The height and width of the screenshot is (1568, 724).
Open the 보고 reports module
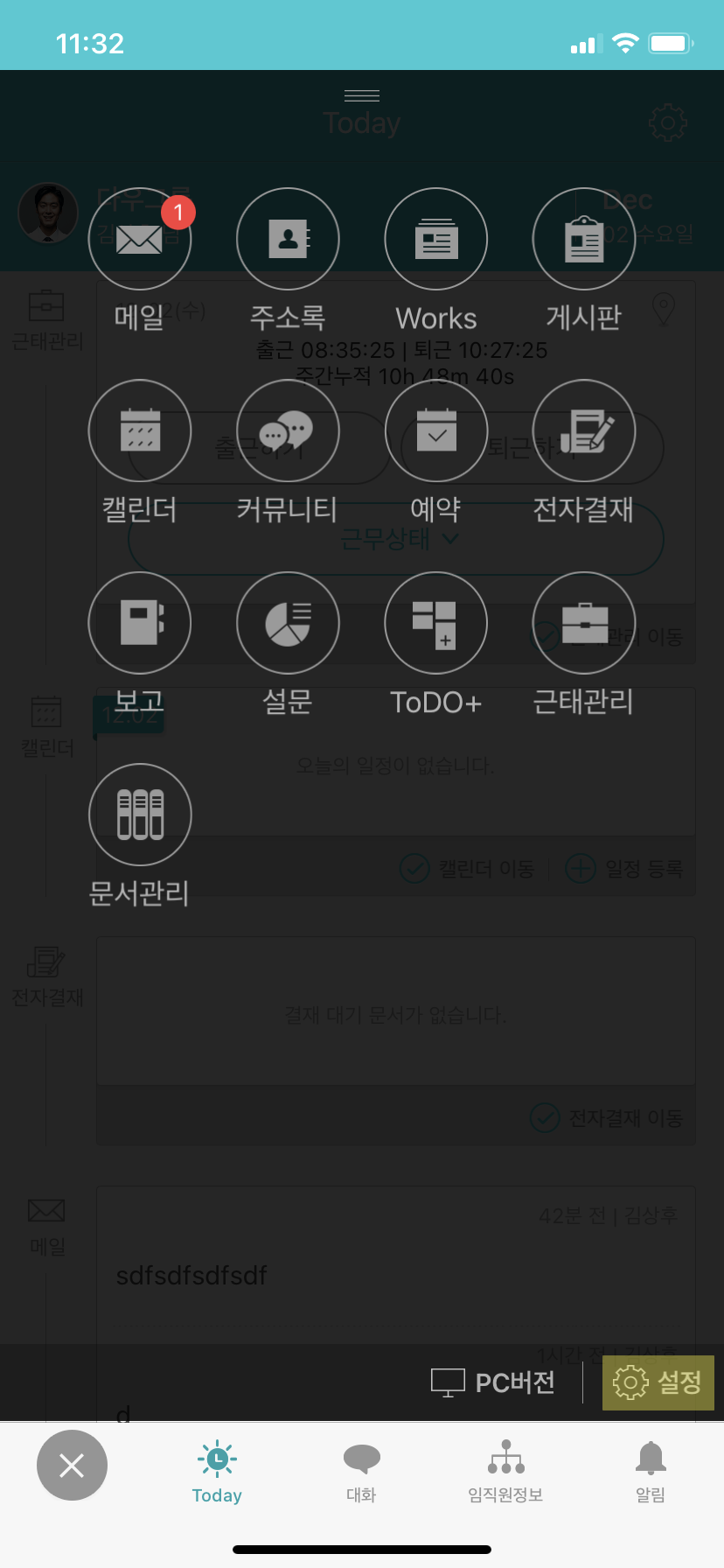(140, 623)
